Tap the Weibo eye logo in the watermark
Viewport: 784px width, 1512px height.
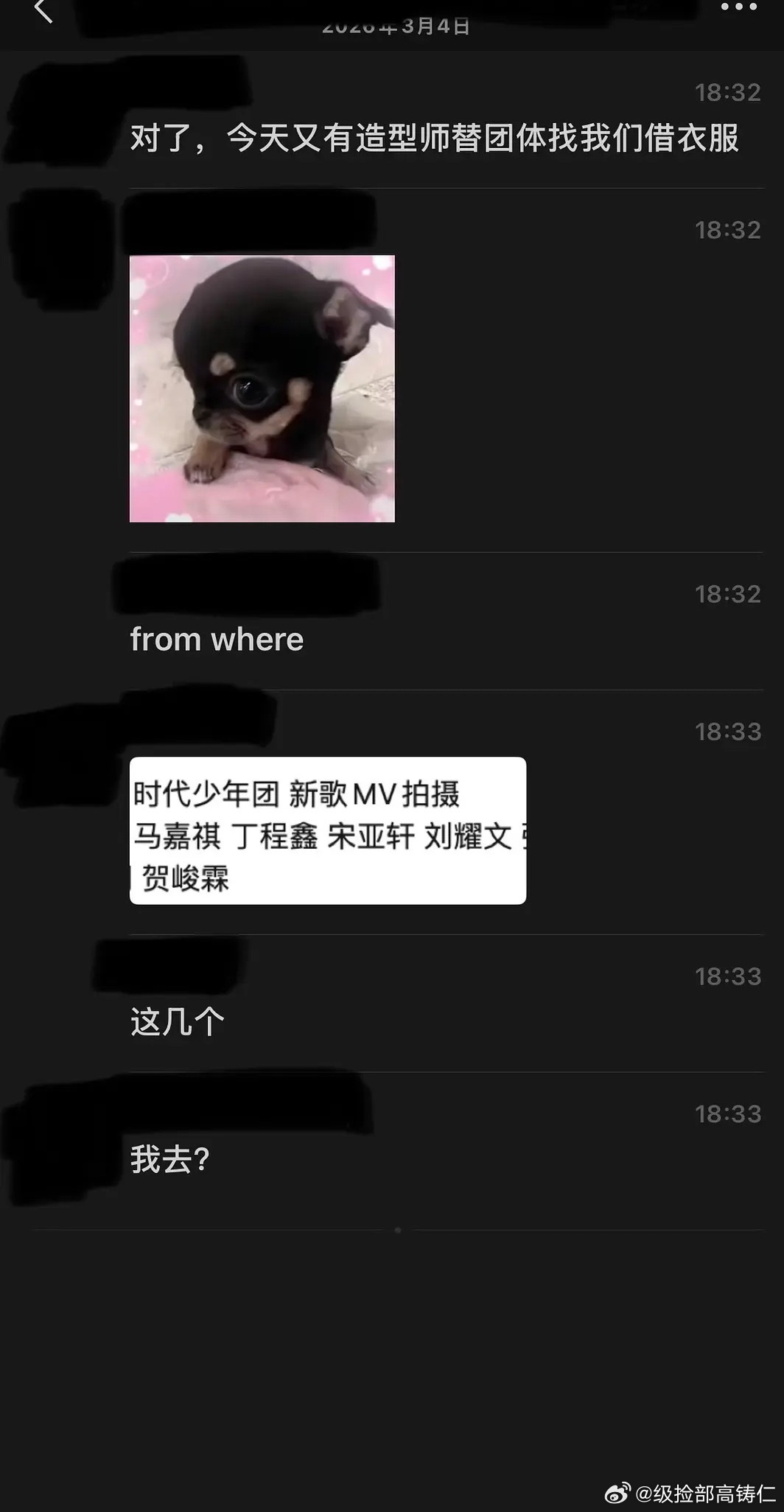click(x=617, y=1490)
